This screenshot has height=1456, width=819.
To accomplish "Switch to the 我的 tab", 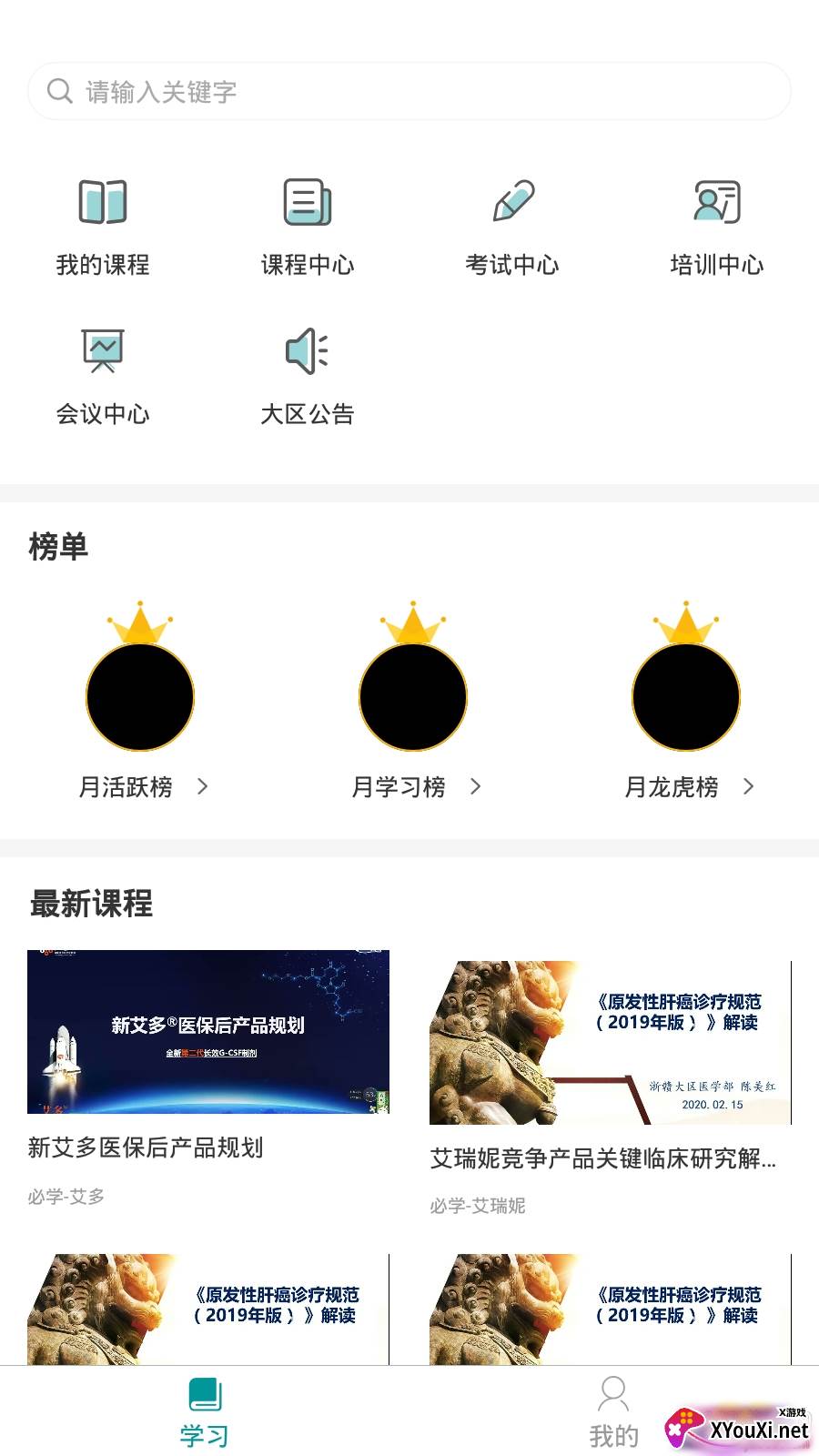I will (613, 1411).
